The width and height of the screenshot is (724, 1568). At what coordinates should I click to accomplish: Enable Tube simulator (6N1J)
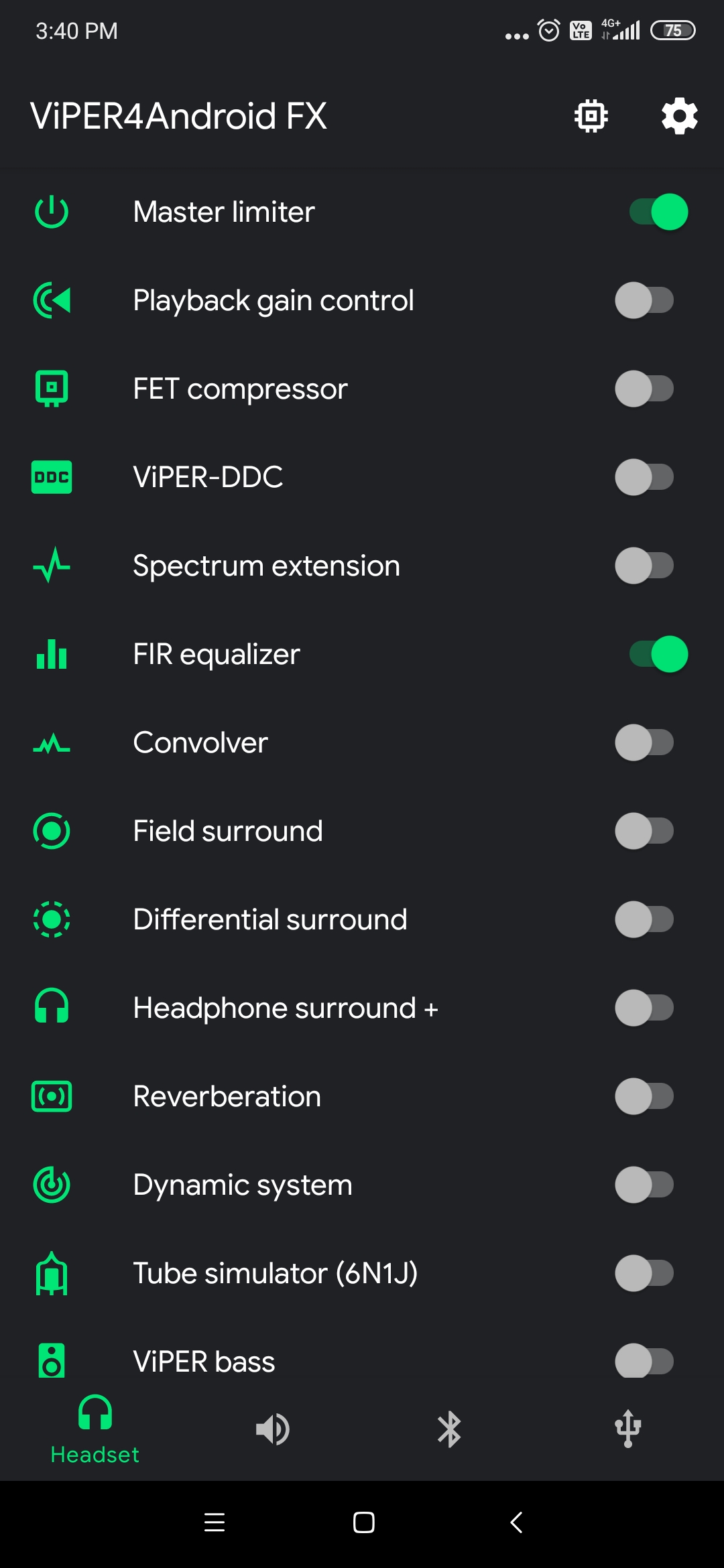tap(645, 1273)
